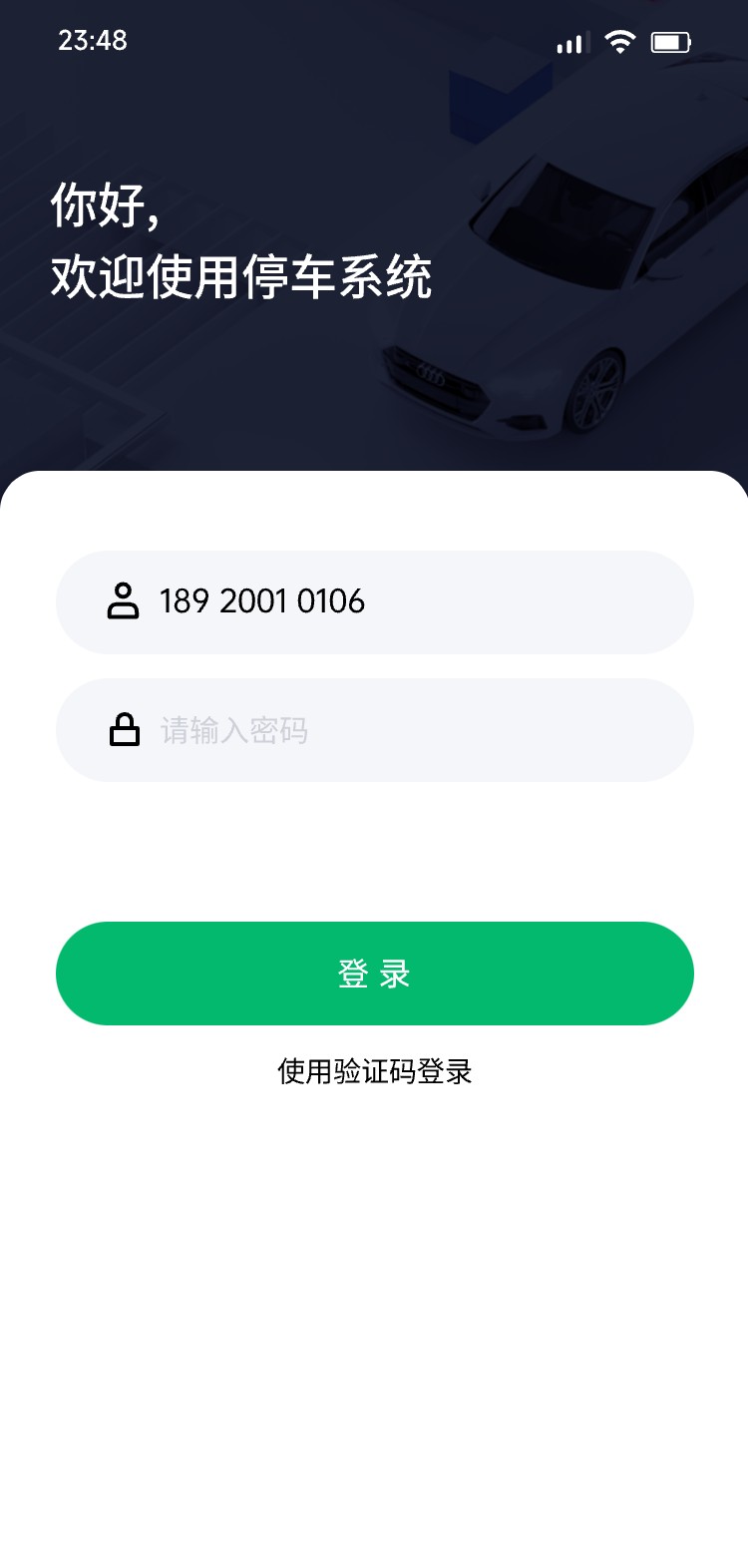The height and width of the screenshot is (1568, 748).
Task: Switch to 使用验证码登录
Action: tap(375, 1071)
